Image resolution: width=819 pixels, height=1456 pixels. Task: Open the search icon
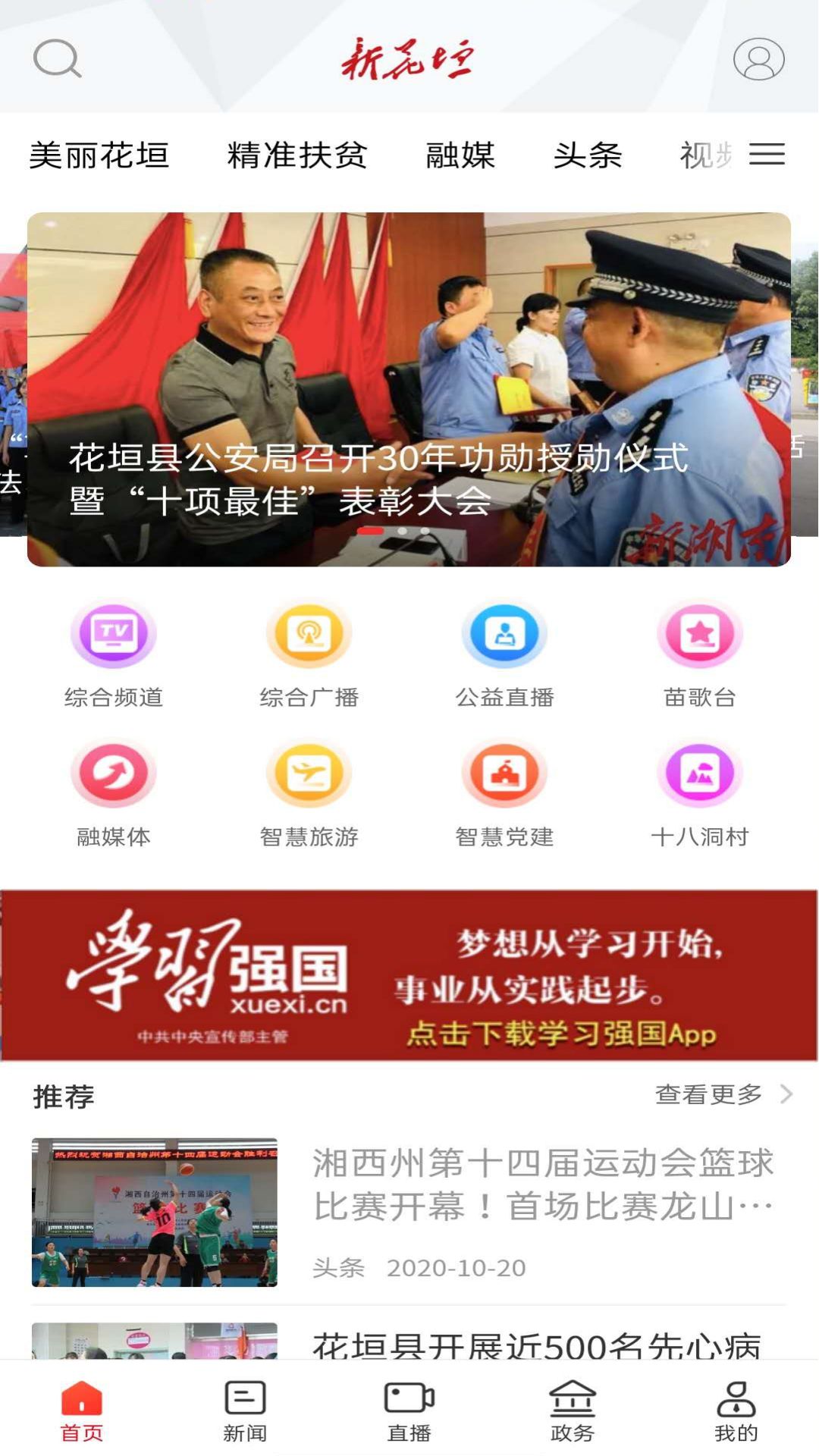(x=57, y=58)
